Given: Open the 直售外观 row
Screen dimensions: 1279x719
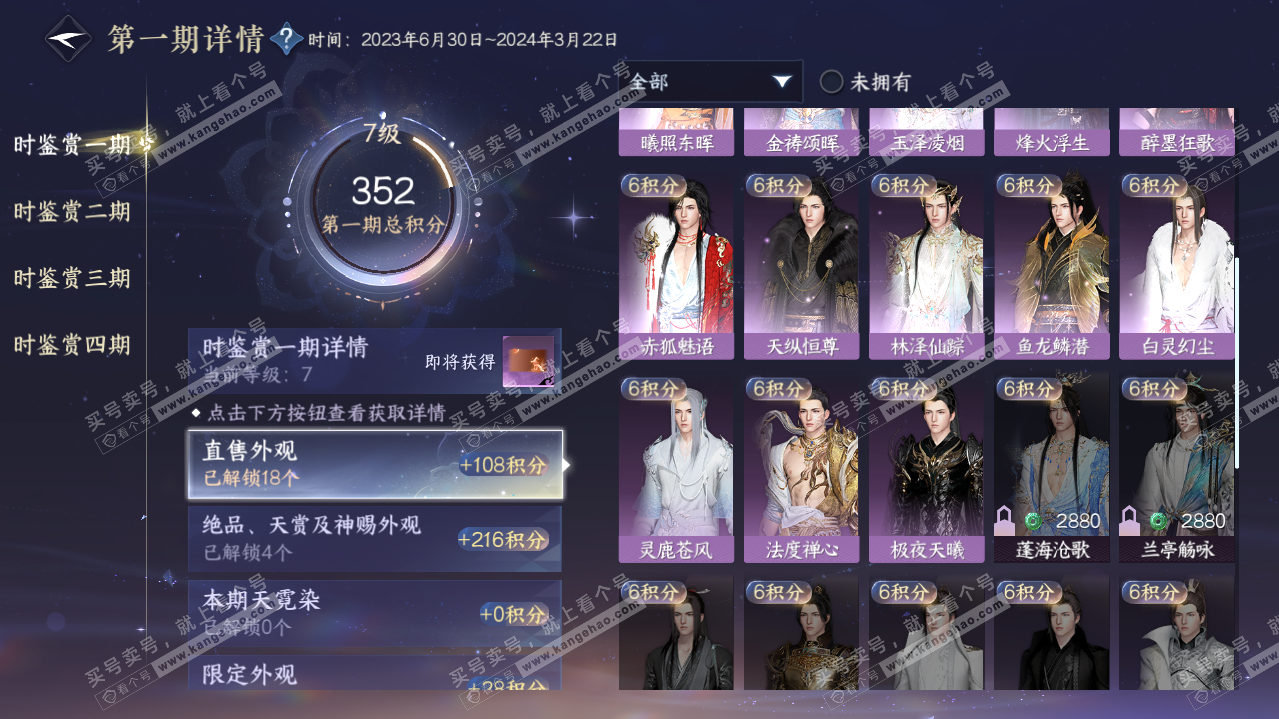Looking at the screenshot, I should click(x=374, y=464).
